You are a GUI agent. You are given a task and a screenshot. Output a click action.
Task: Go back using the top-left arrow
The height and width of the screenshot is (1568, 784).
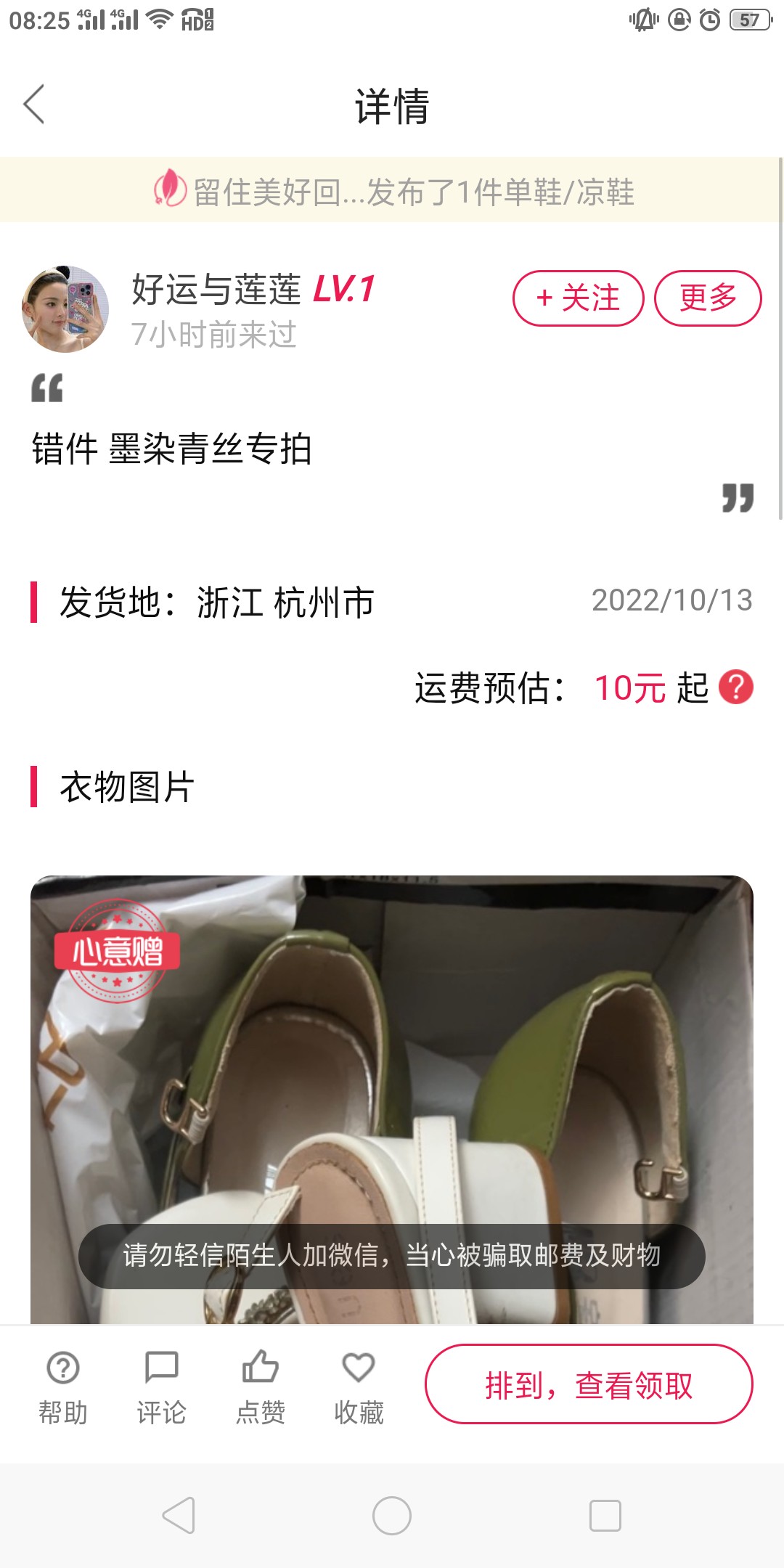pos(34,105)
